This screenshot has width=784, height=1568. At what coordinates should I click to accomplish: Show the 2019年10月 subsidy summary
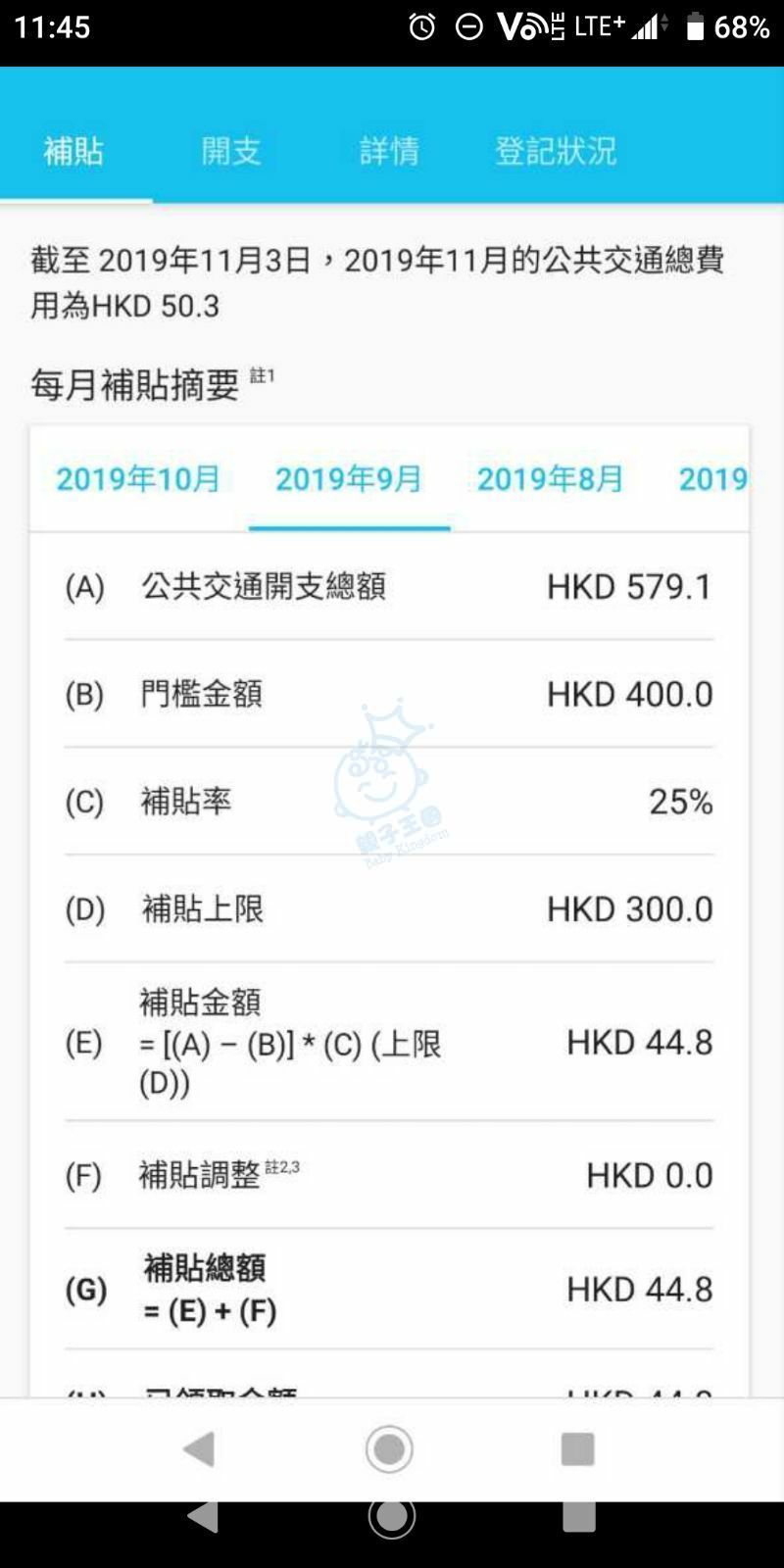[138, 479]
